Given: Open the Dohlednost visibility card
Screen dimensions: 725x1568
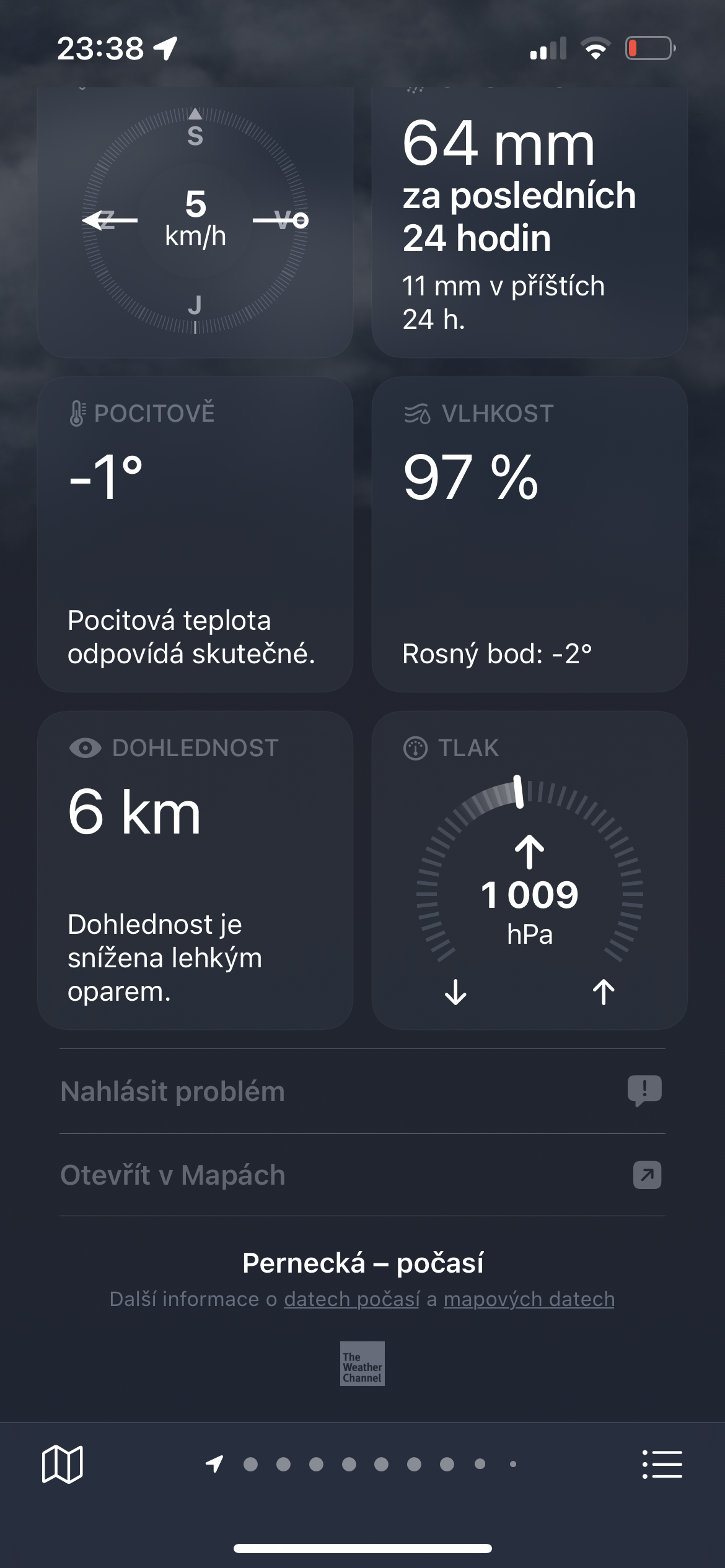Looking at the screenshot, I should pos(195,869).
